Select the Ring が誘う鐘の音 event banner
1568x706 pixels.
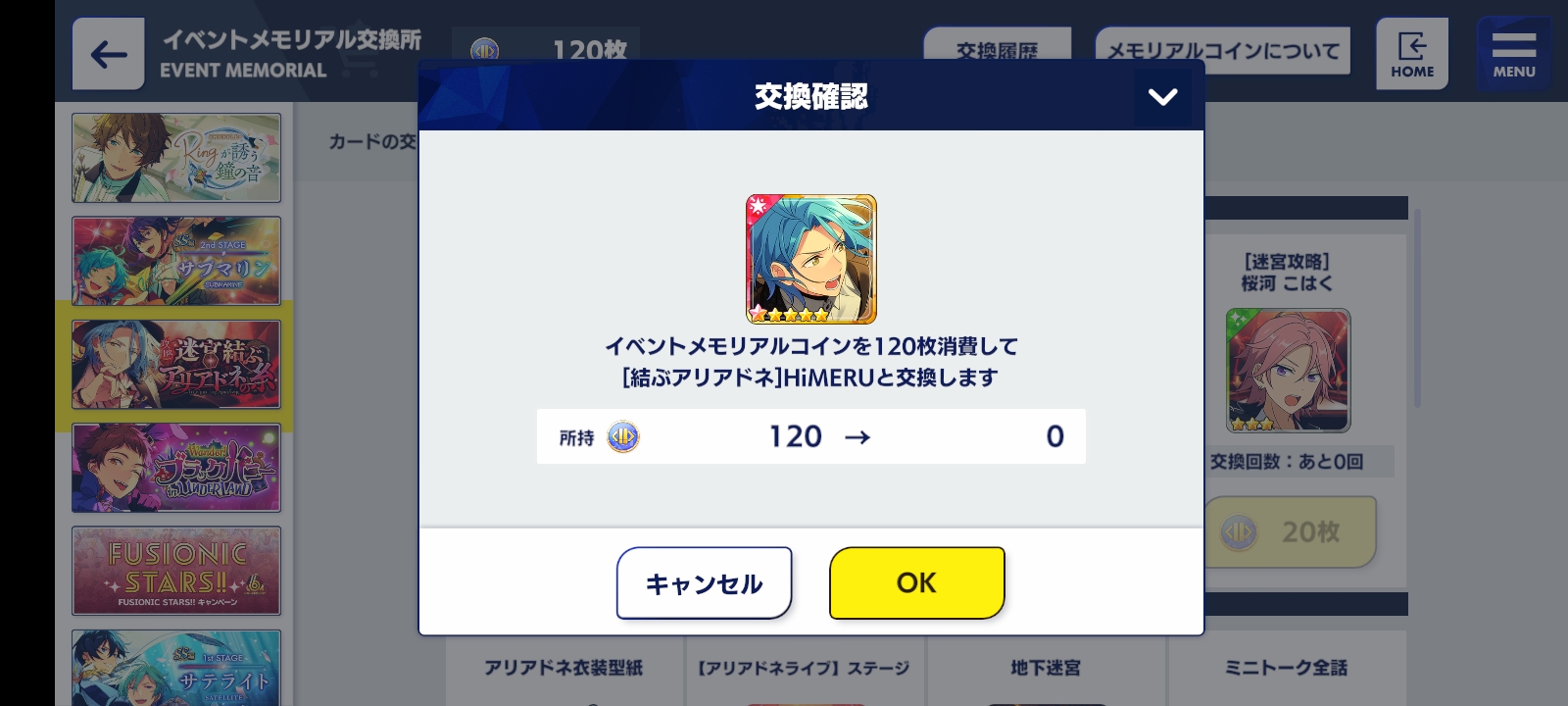176,158
